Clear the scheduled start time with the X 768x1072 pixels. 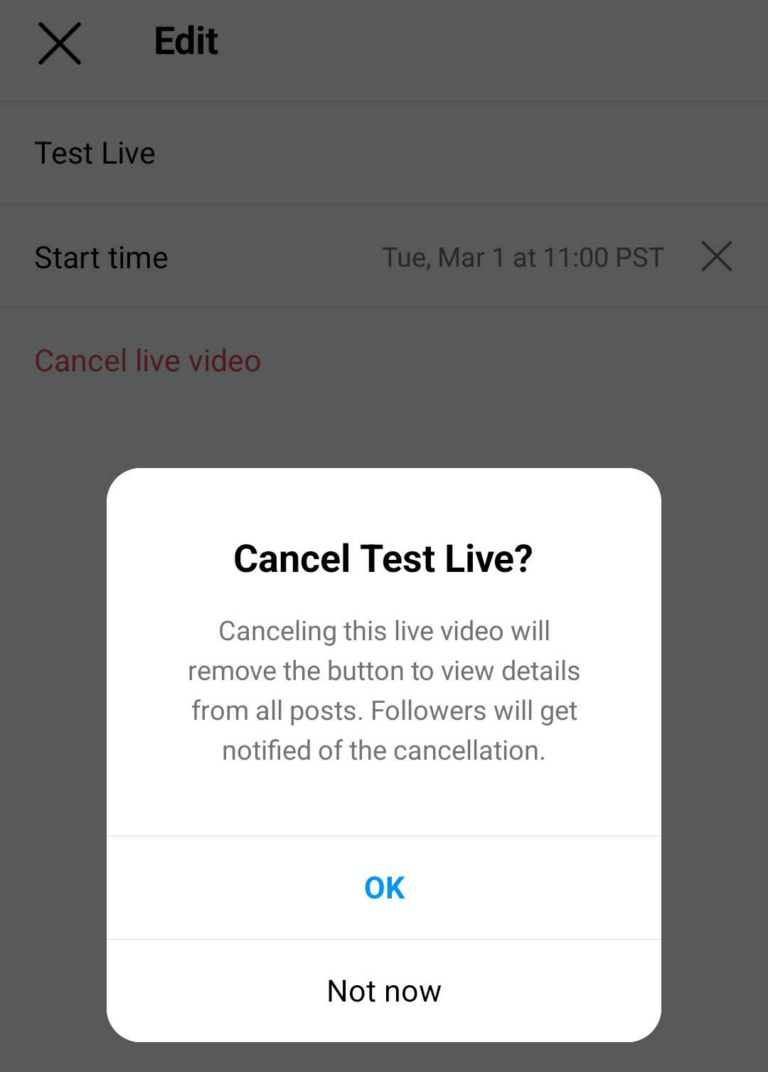click(x=717, y=257)
